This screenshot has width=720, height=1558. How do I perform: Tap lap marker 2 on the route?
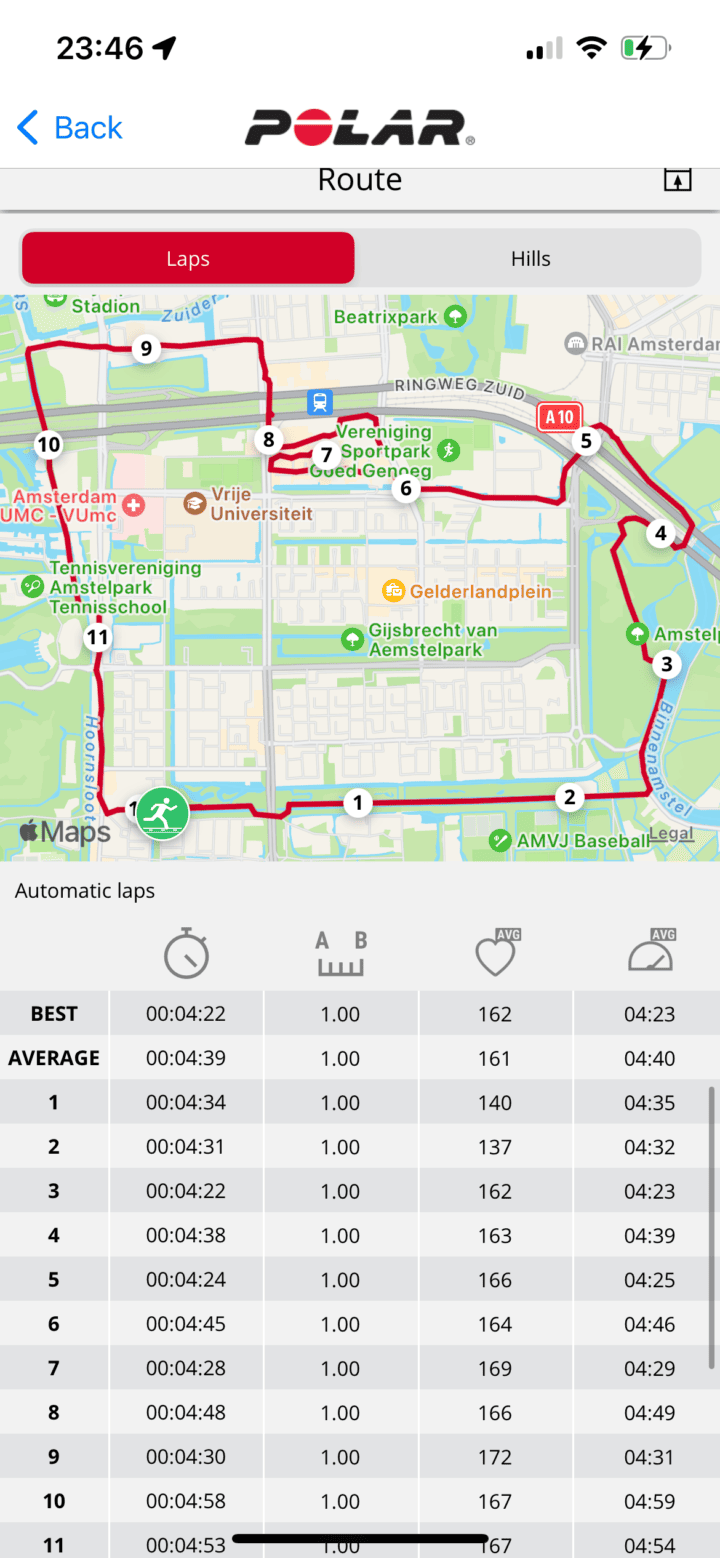click(x=569, y=797)
